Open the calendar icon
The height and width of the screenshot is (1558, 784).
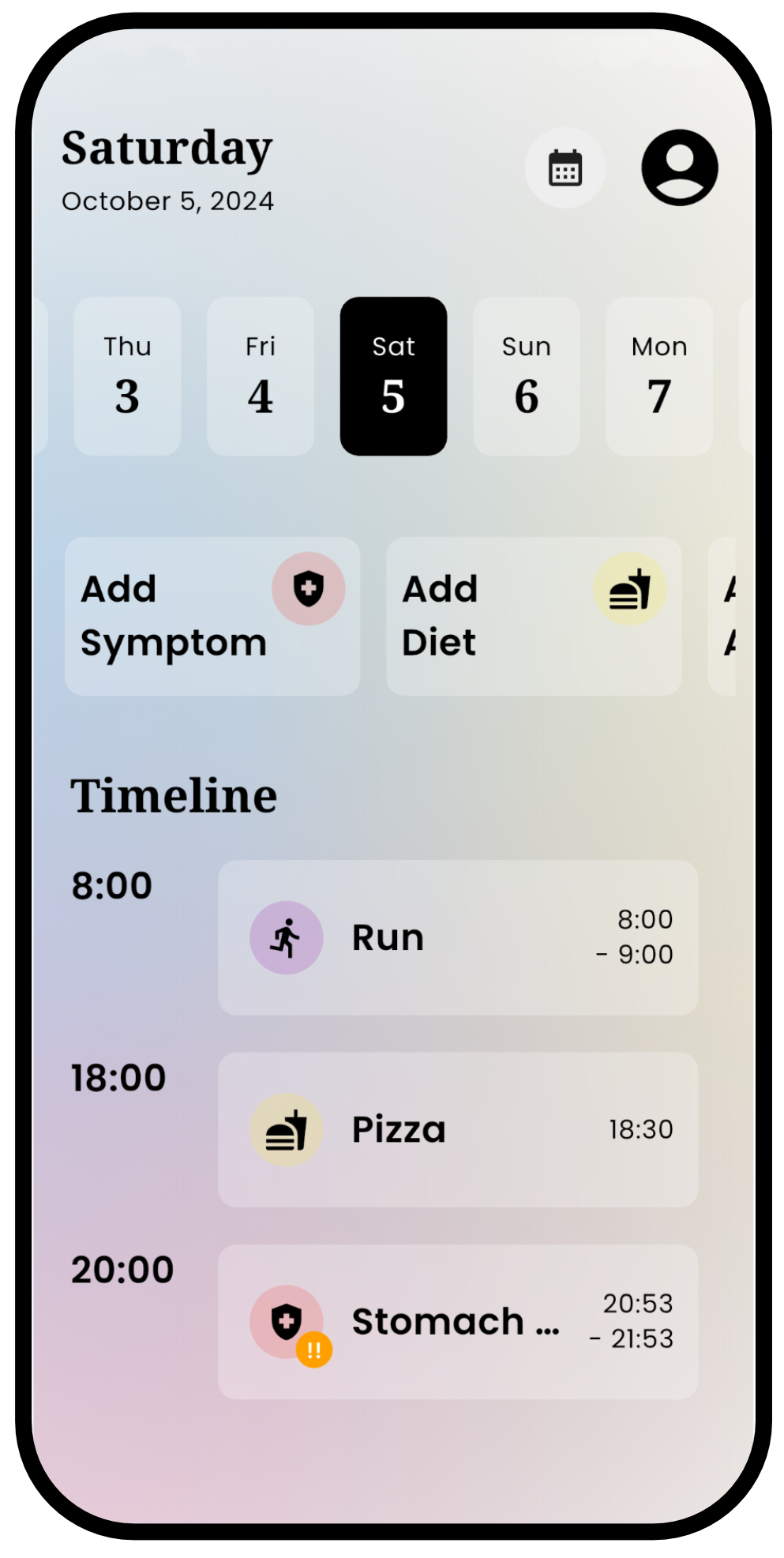click(565, 167)
